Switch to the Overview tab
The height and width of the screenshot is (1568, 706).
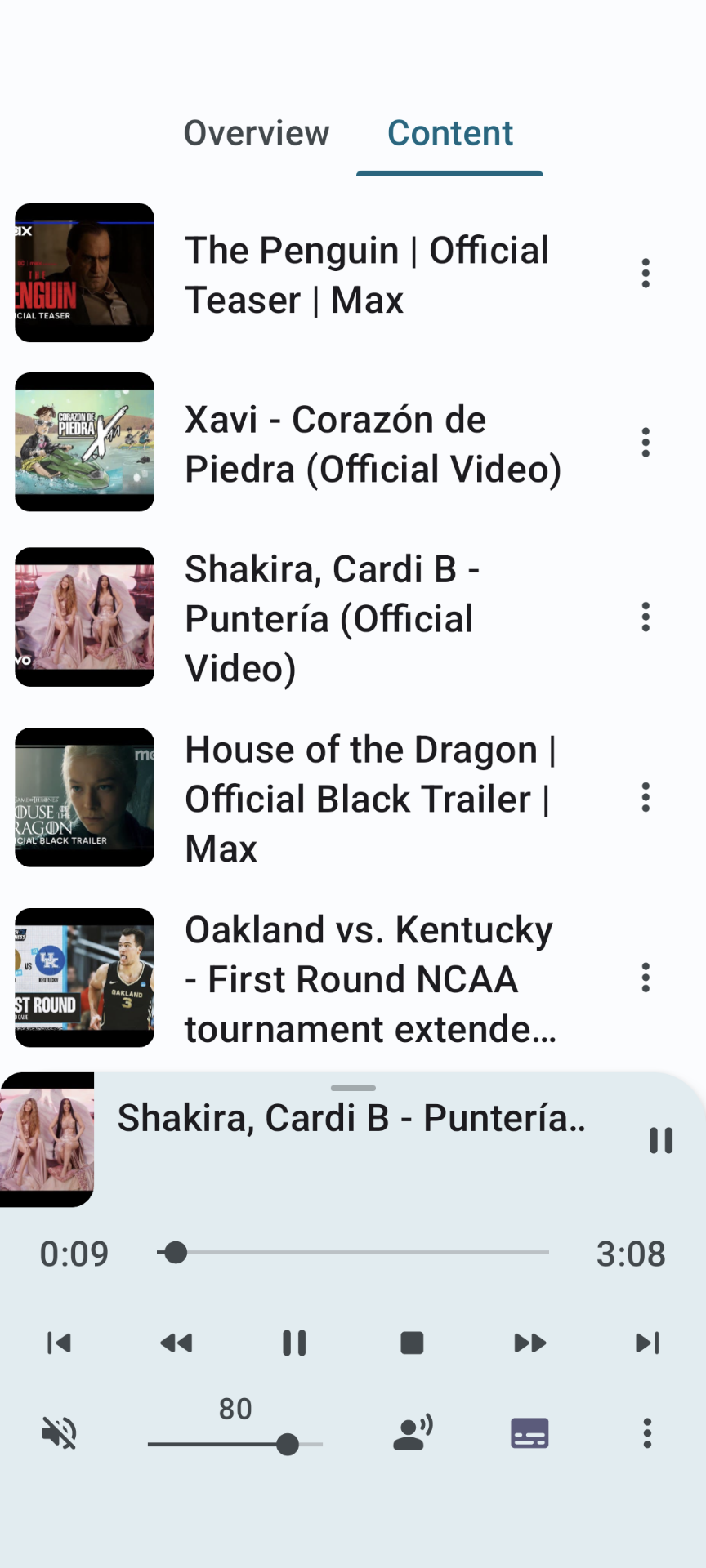[x=256, y=133]
